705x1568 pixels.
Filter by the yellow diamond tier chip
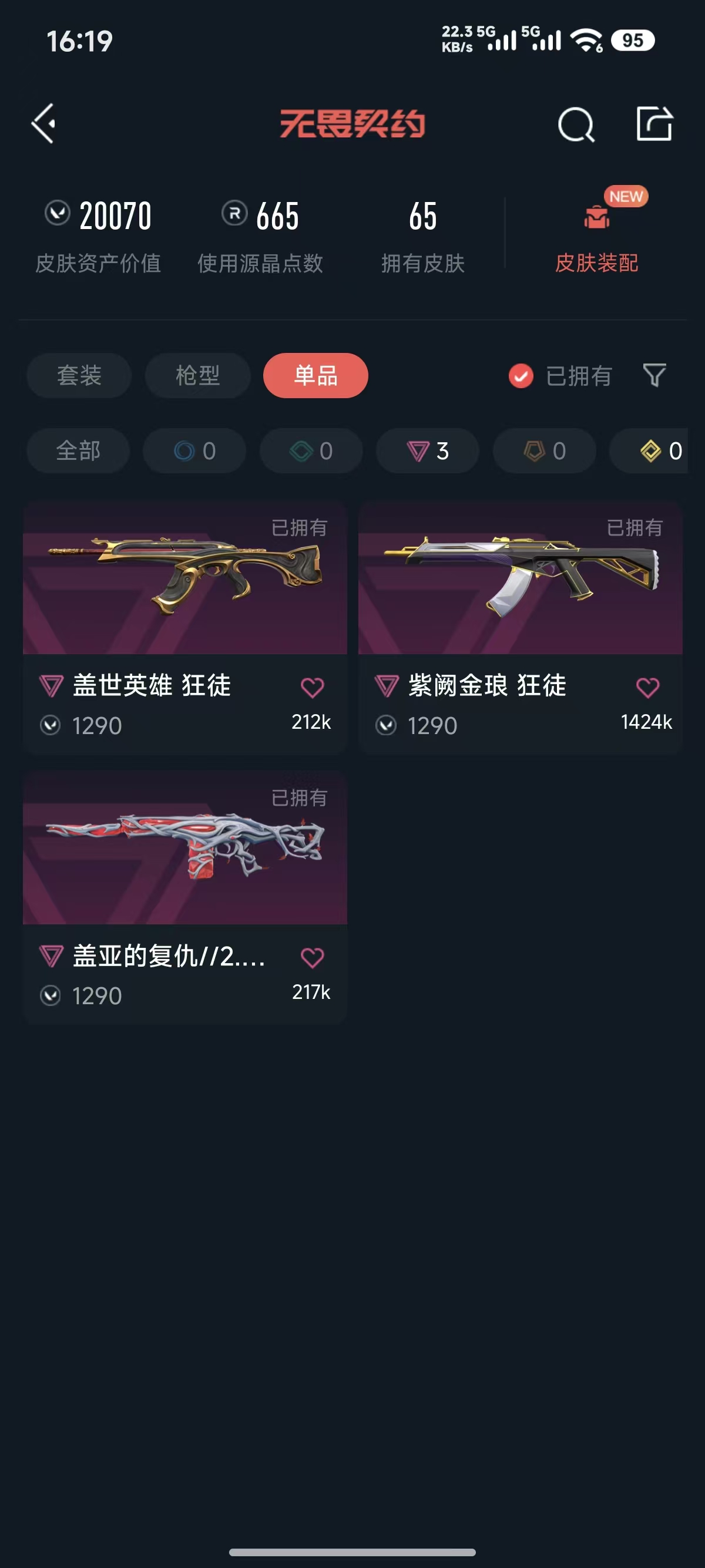(x=649, y=451)
